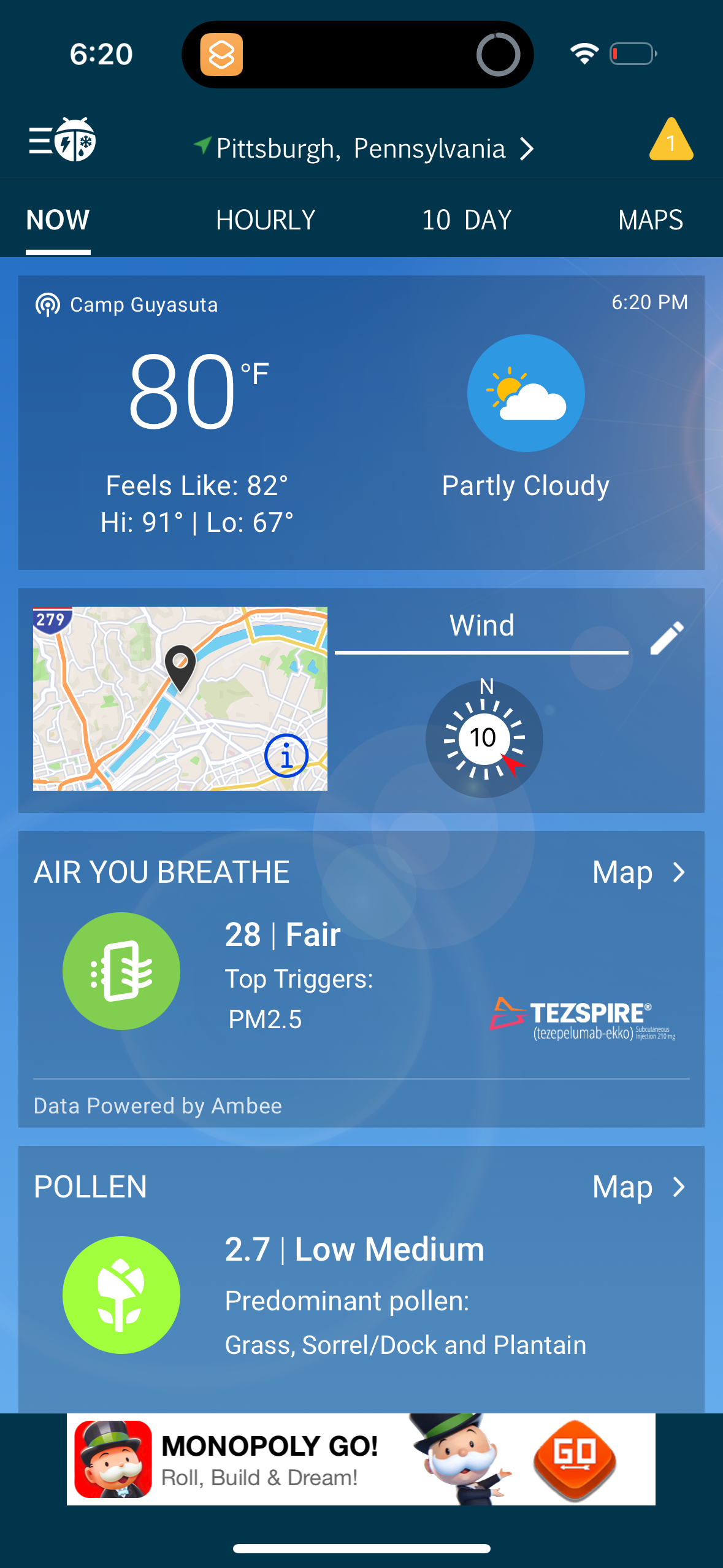This screenshot has height=1568, width=723.
Task: Expand the Pittsburgh location selector chevron
Action: tap(527, 148)
